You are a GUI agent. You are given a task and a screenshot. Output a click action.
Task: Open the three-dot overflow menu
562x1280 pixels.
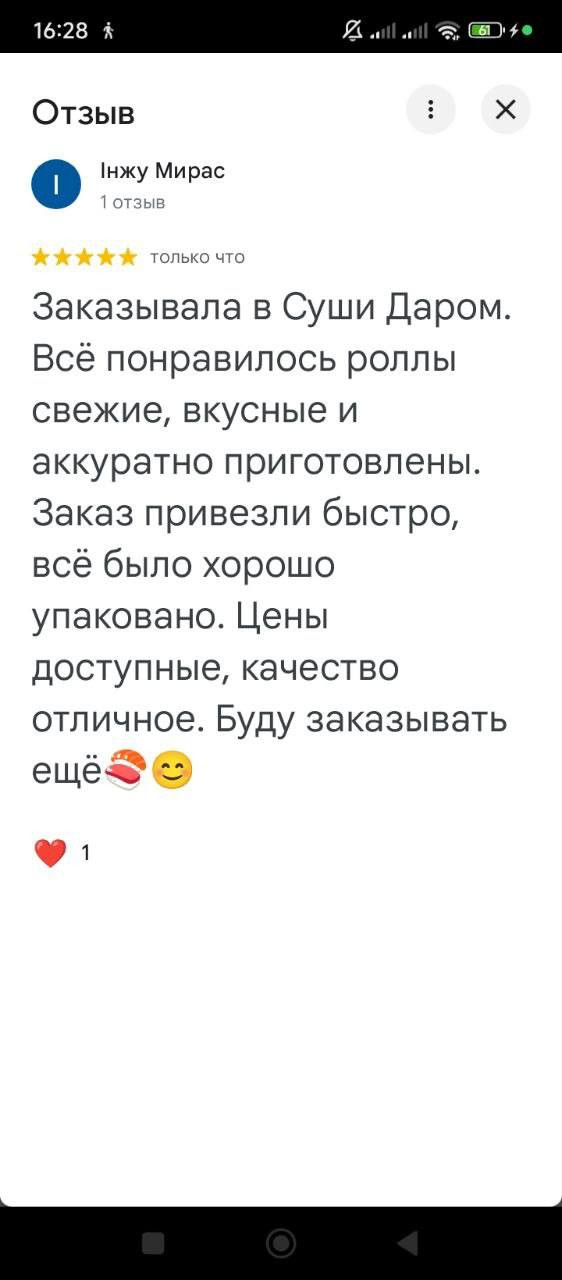tap(431, 110)
